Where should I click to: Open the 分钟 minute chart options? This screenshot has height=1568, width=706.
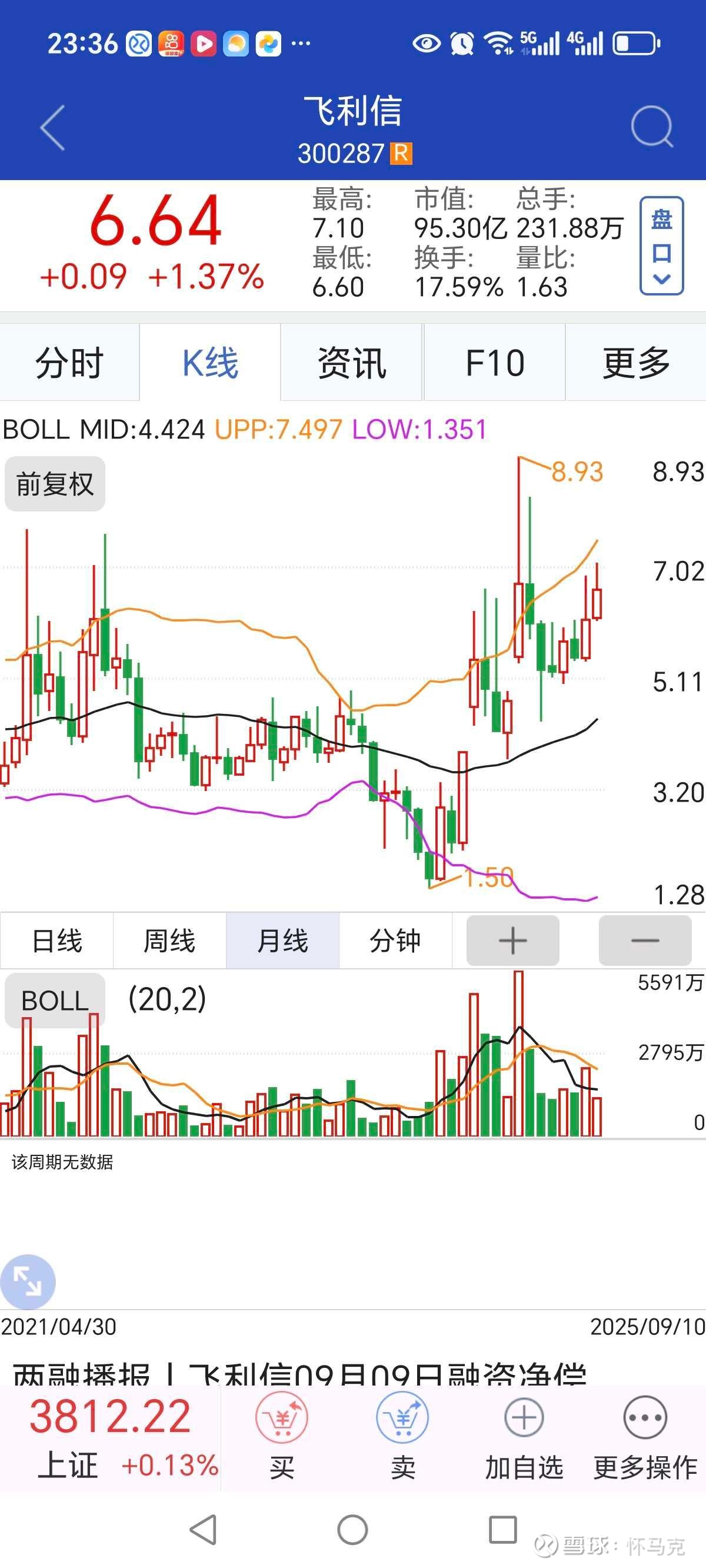[395, 941]
